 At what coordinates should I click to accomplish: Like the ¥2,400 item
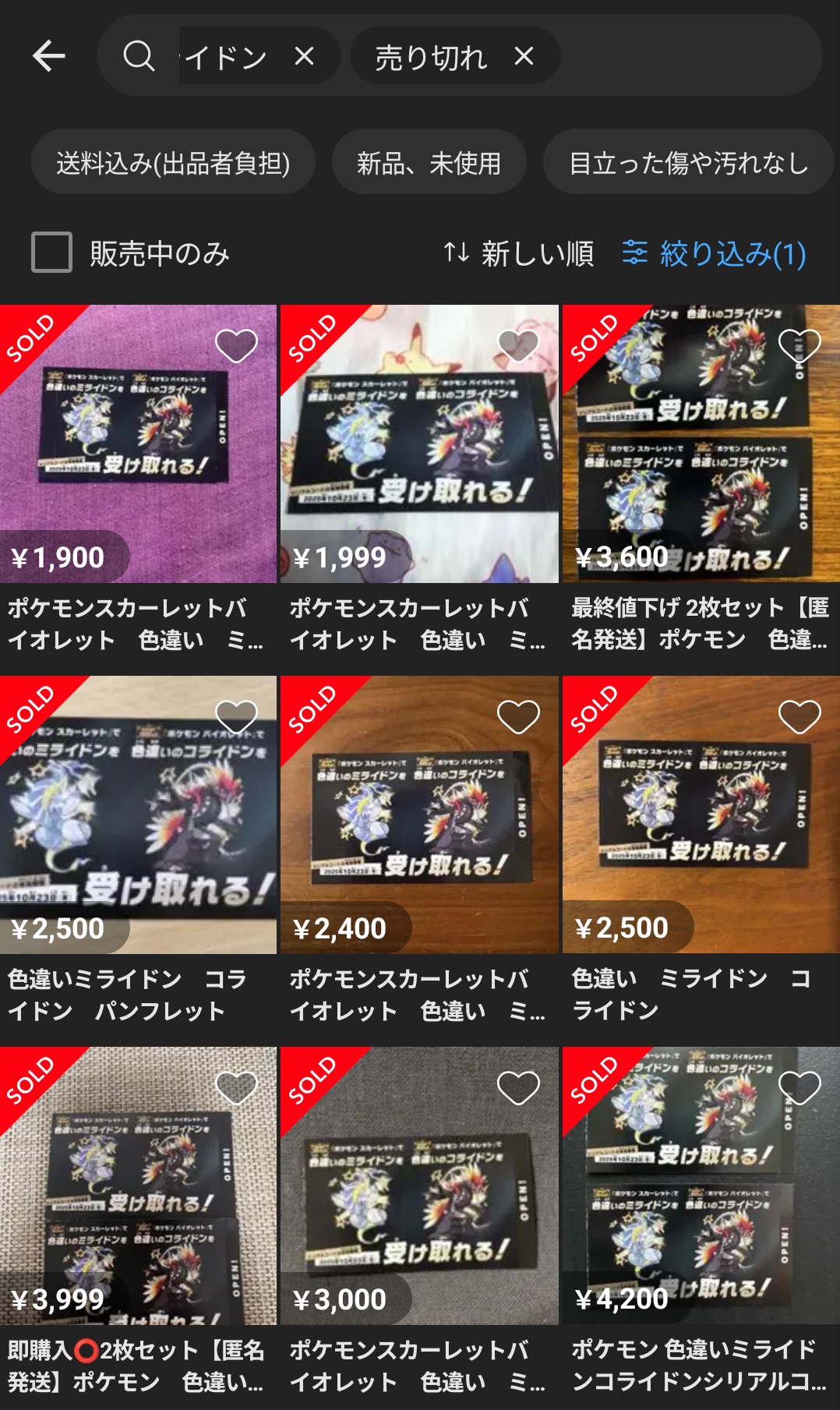(x=518, y=716)
